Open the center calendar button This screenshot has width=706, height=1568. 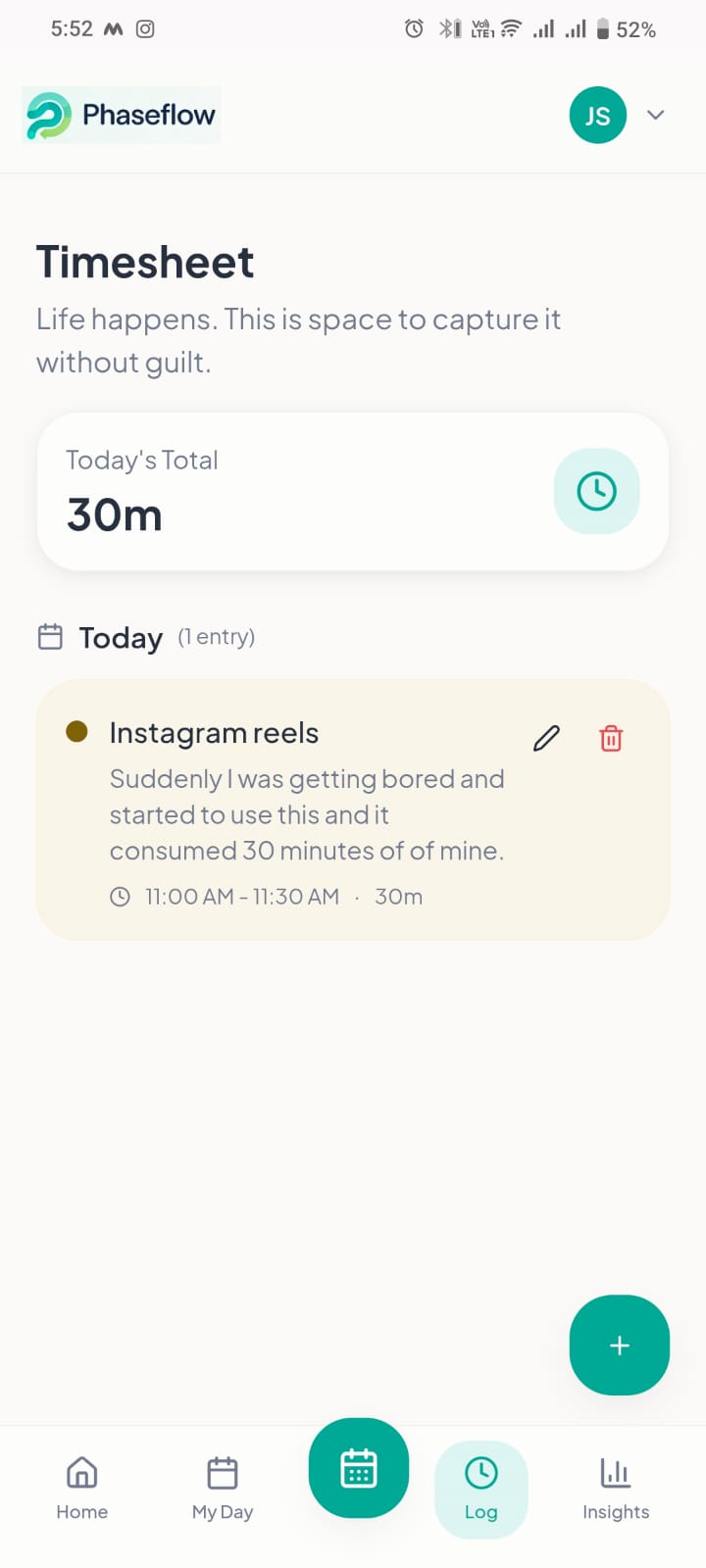(x=358, y=1468)
